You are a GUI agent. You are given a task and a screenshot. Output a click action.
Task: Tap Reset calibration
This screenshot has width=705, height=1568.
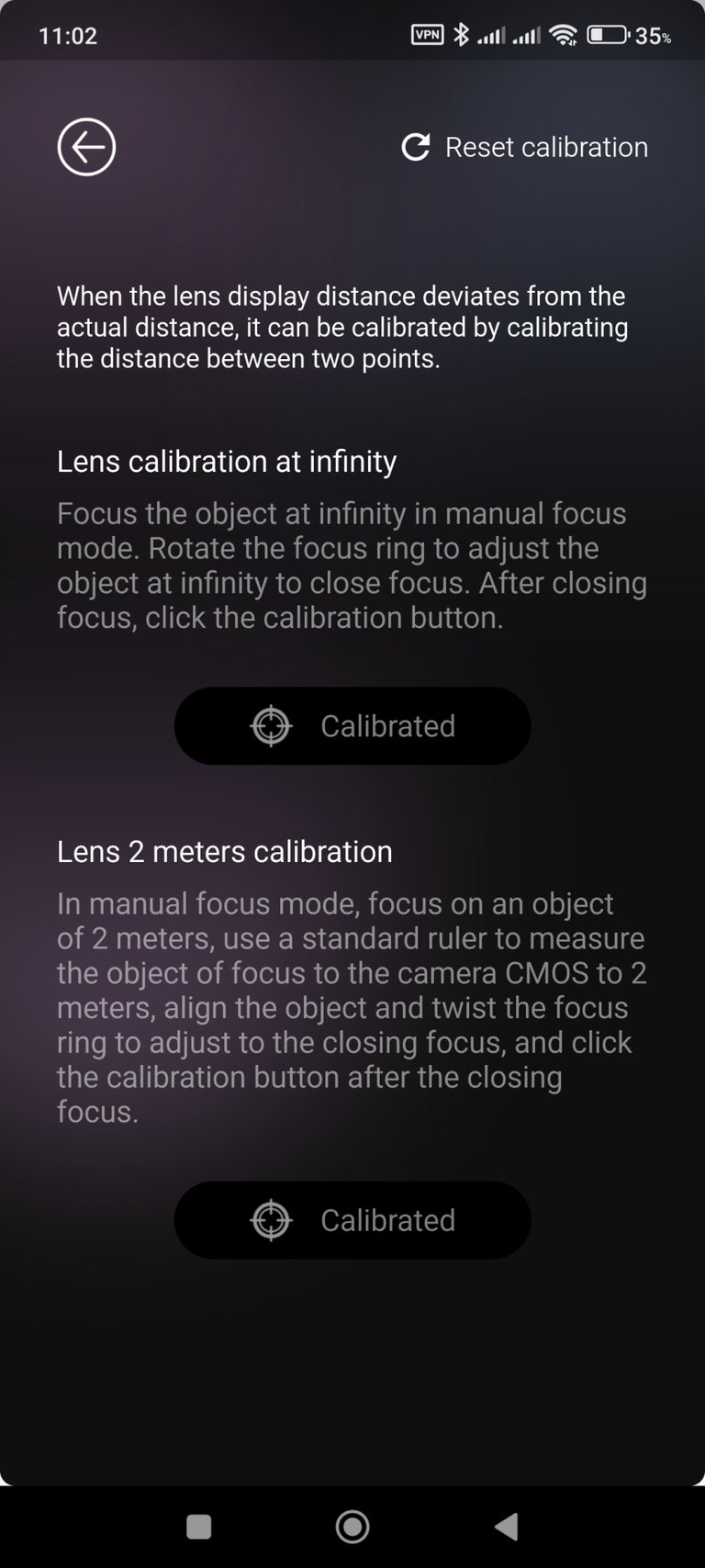click(525, 147)
